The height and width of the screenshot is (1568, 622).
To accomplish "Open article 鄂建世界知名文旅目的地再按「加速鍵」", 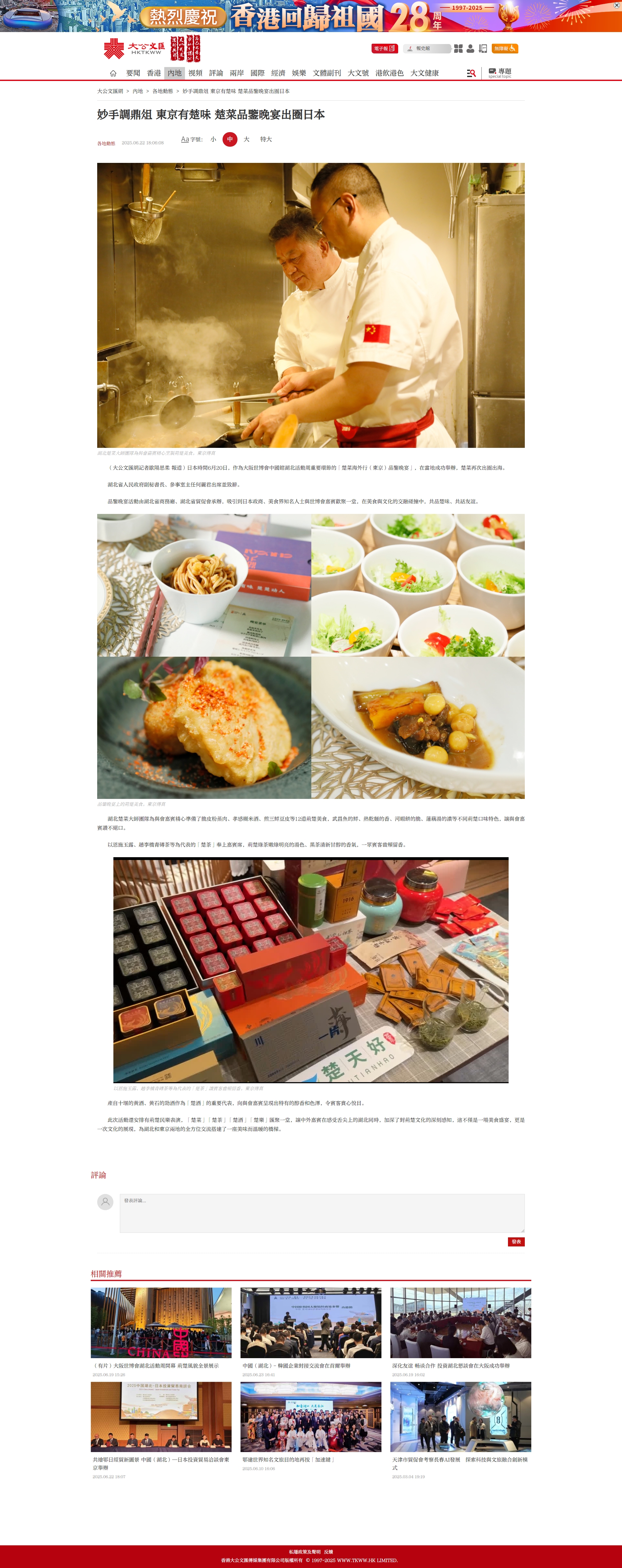I will 288,1459.
